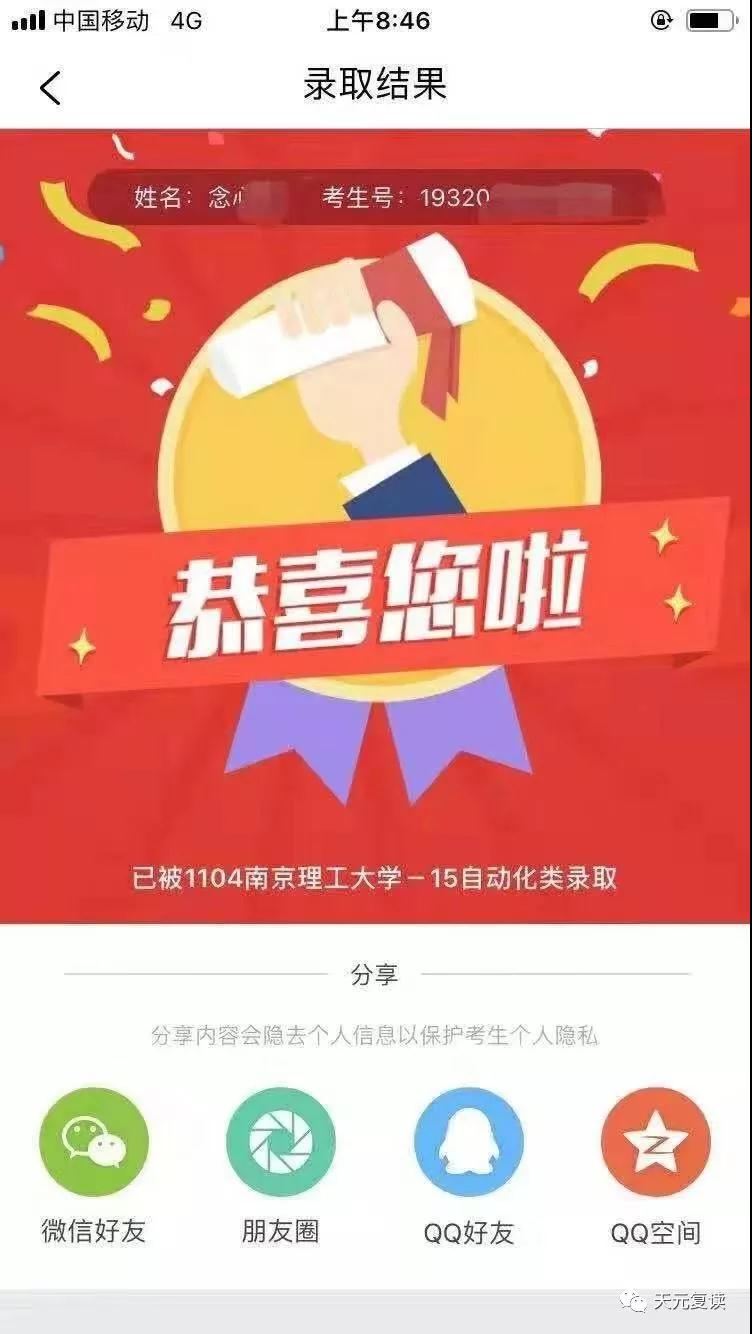Go back from the 录取结果 page

50,87
